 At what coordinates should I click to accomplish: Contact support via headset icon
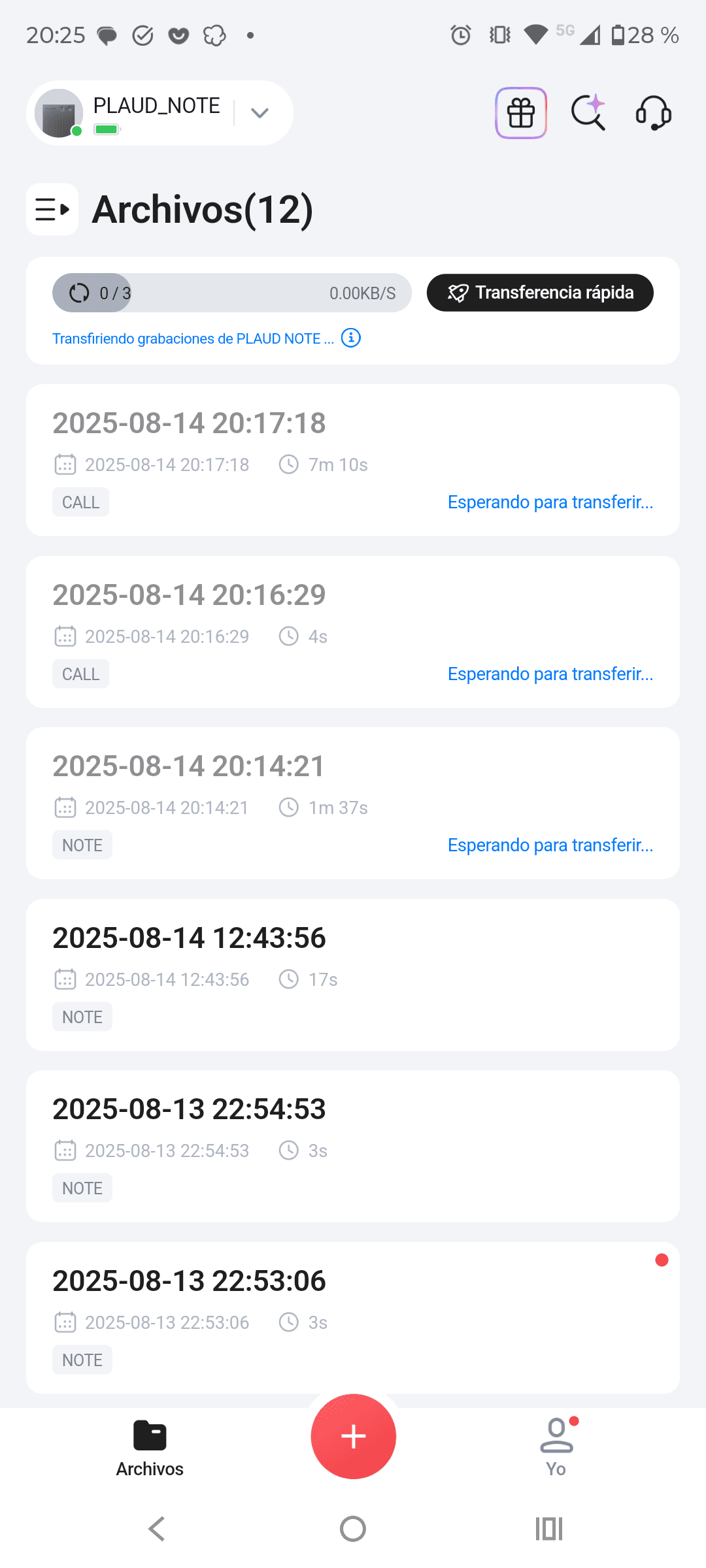(654, 113)
